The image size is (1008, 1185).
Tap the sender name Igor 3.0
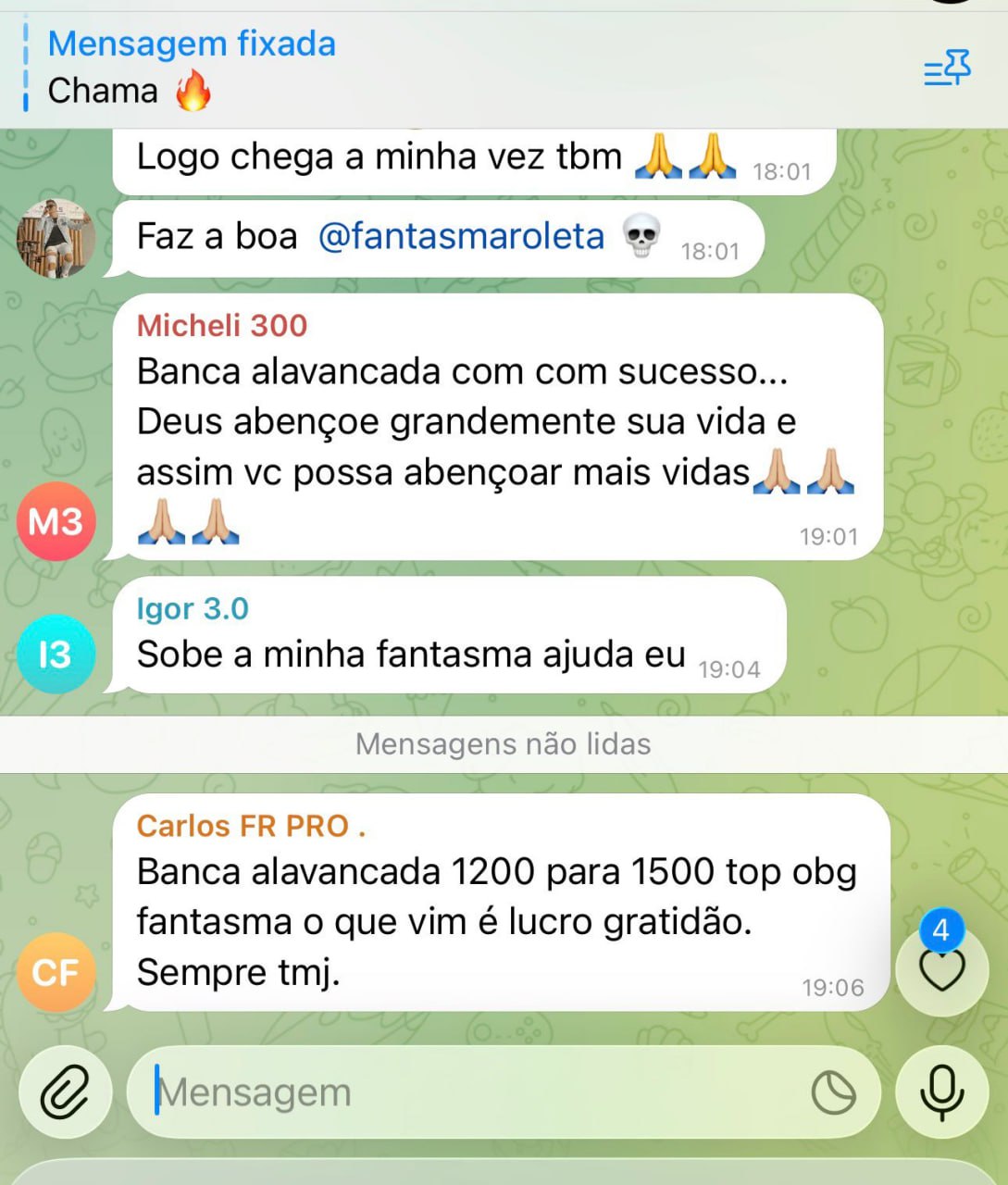pos(193,609)
